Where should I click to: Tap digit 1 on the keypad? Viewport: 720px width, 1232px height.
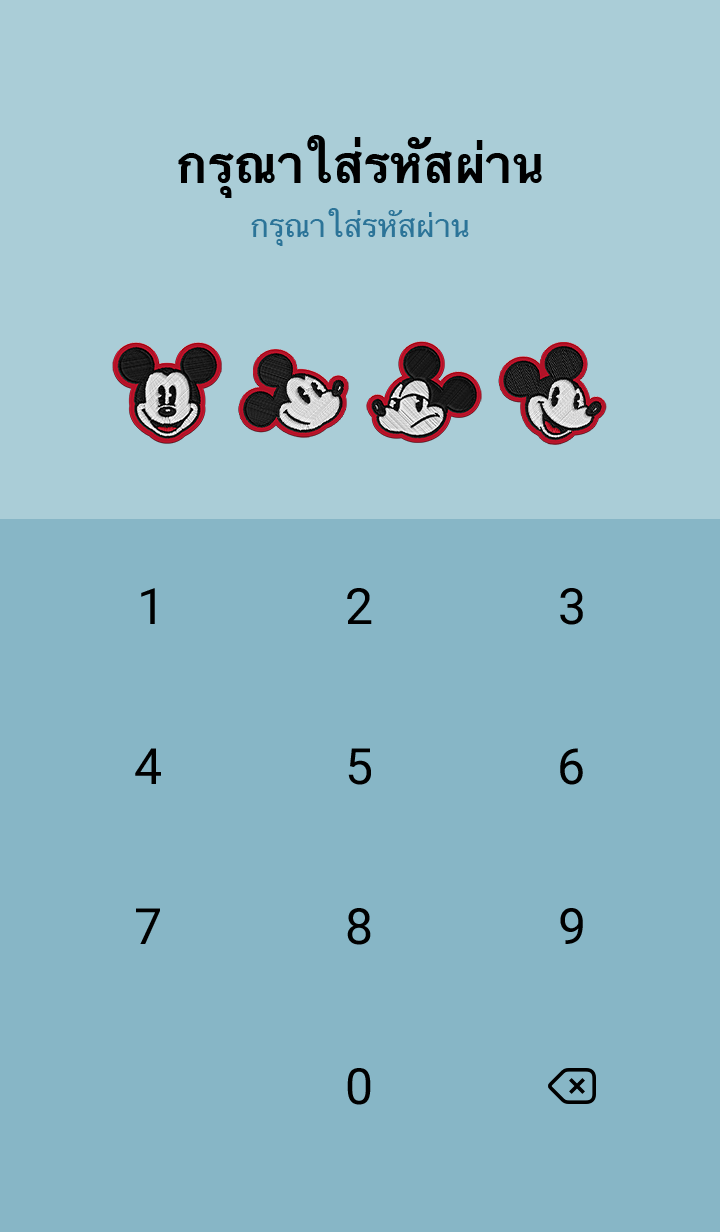[149, 607]
